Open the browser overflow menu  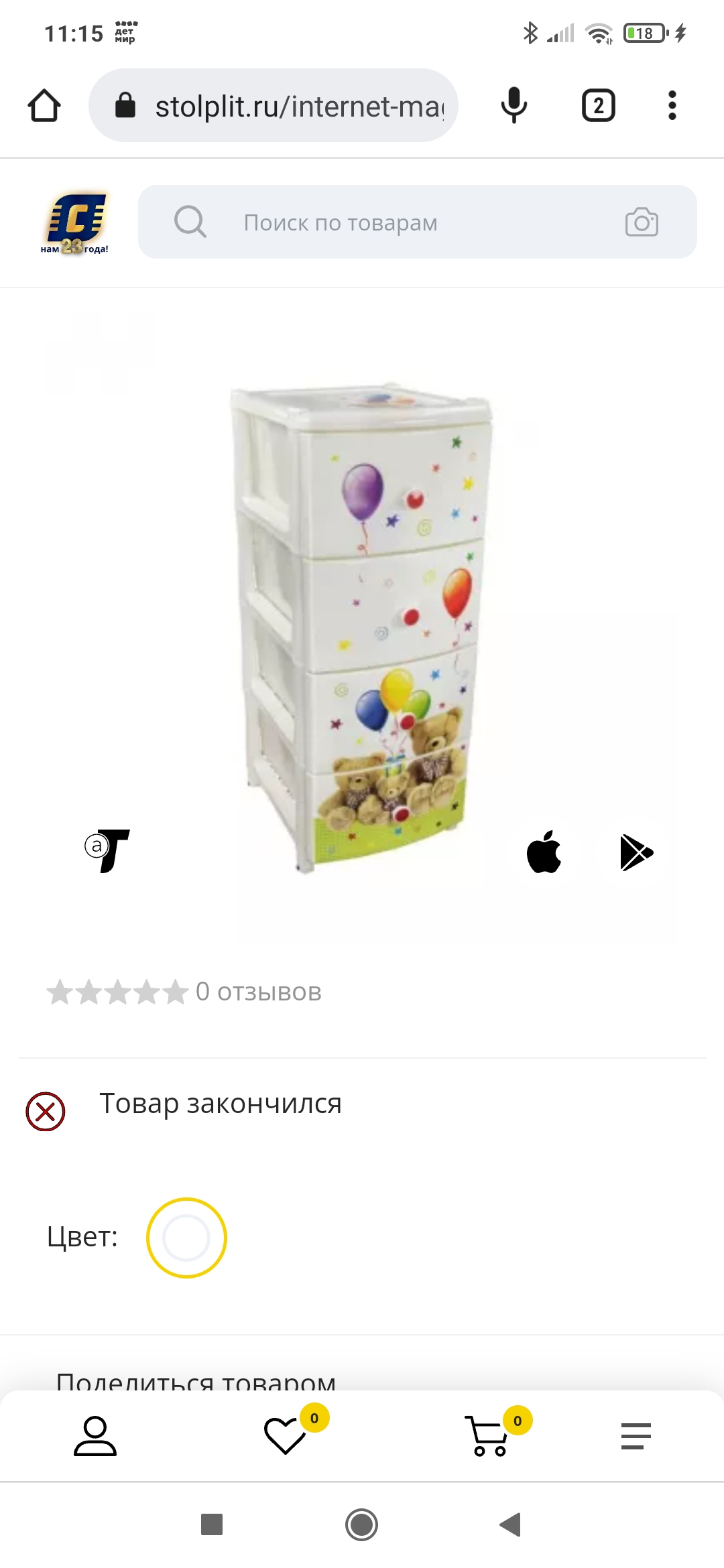pos(672,105)
